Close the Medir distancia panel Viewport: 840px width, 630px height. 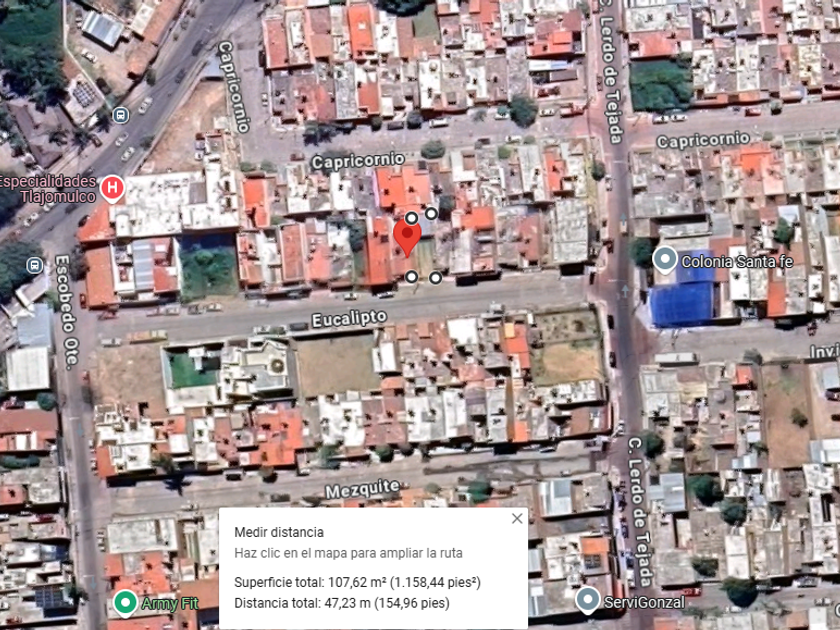pos(516,519)
